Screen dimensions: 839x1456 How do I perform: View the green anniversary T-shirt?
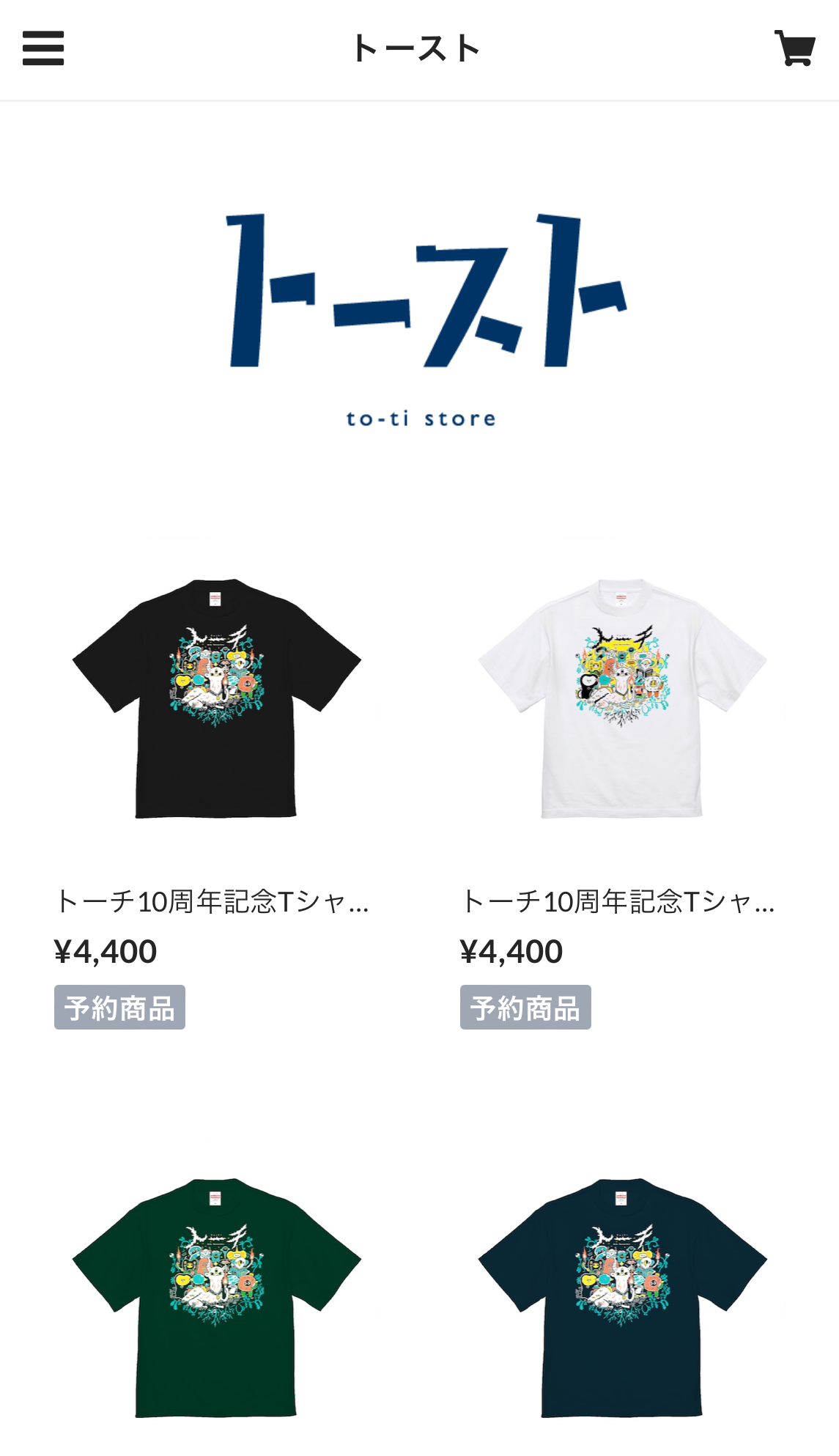(216, 1297)
